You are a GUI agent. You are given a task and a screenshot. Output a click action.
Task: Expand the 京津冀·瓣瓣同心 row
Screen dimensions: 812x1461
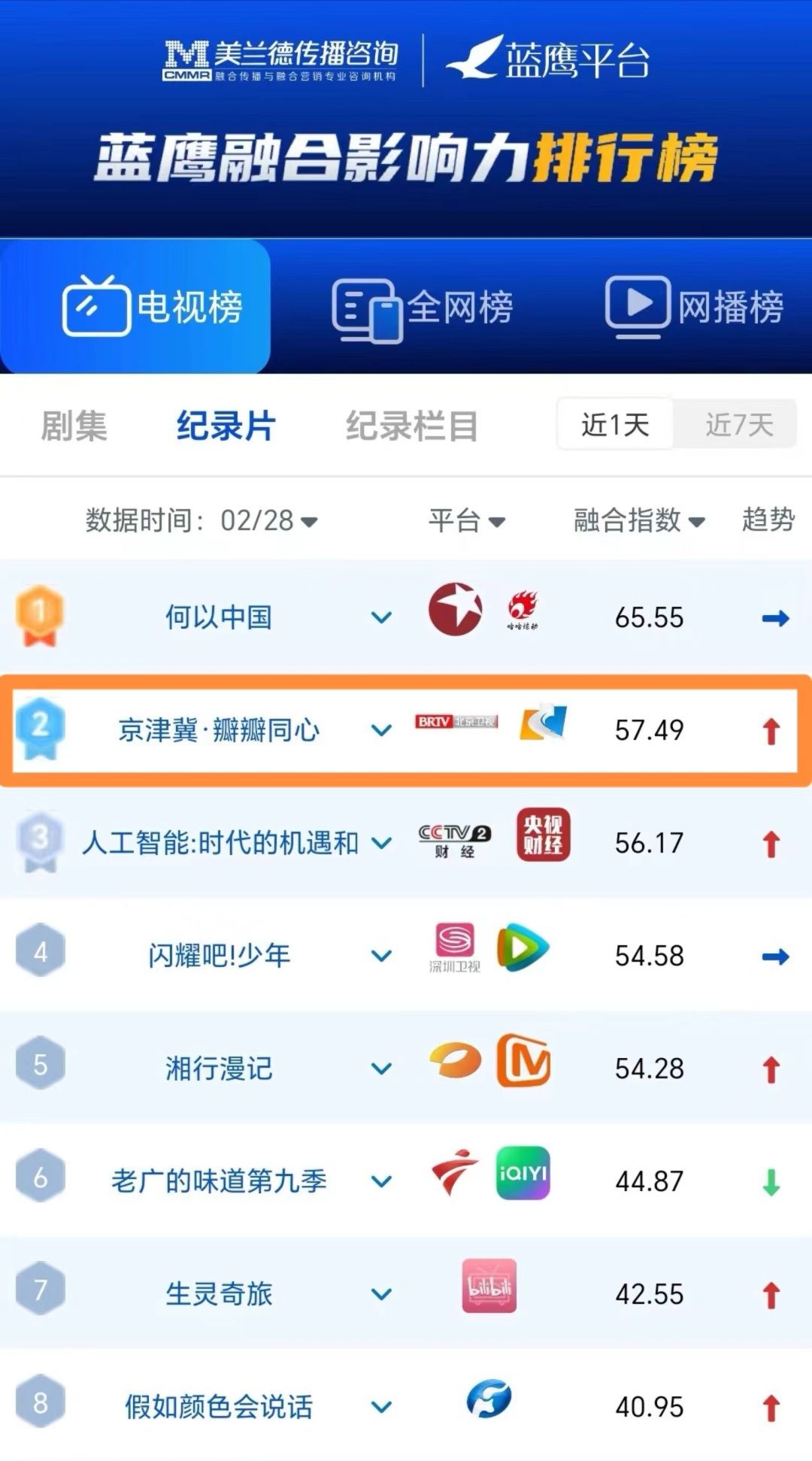pos(382,731)
